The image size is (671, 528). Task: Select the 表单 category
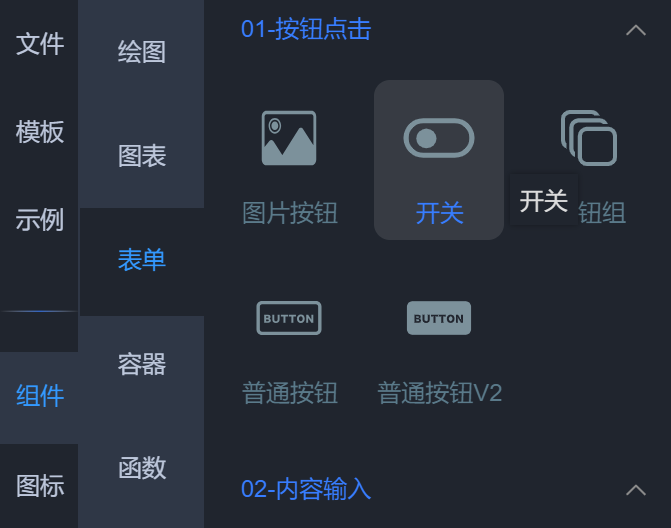click(x=142, y=260)
